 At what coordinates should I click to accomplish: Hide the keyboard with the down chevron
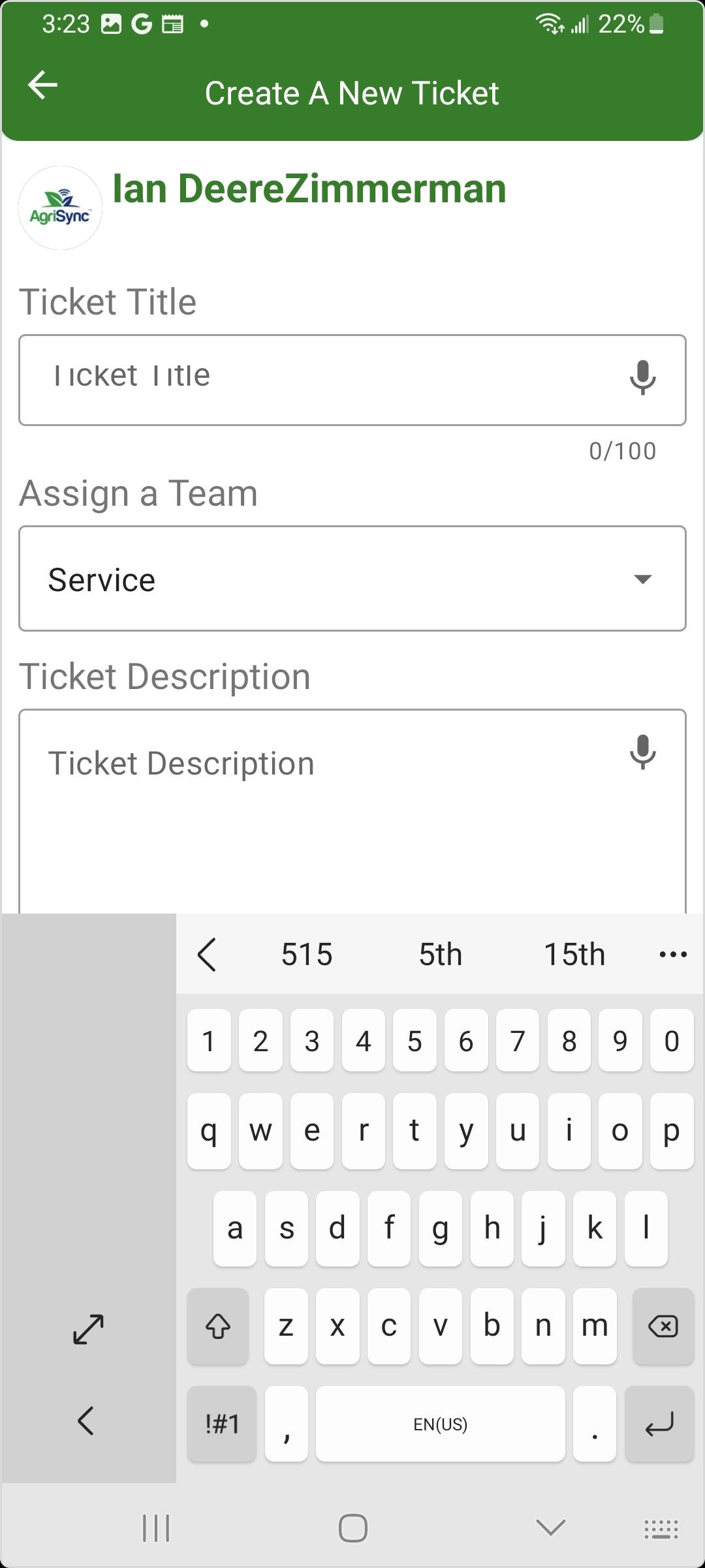(550, 1528)
